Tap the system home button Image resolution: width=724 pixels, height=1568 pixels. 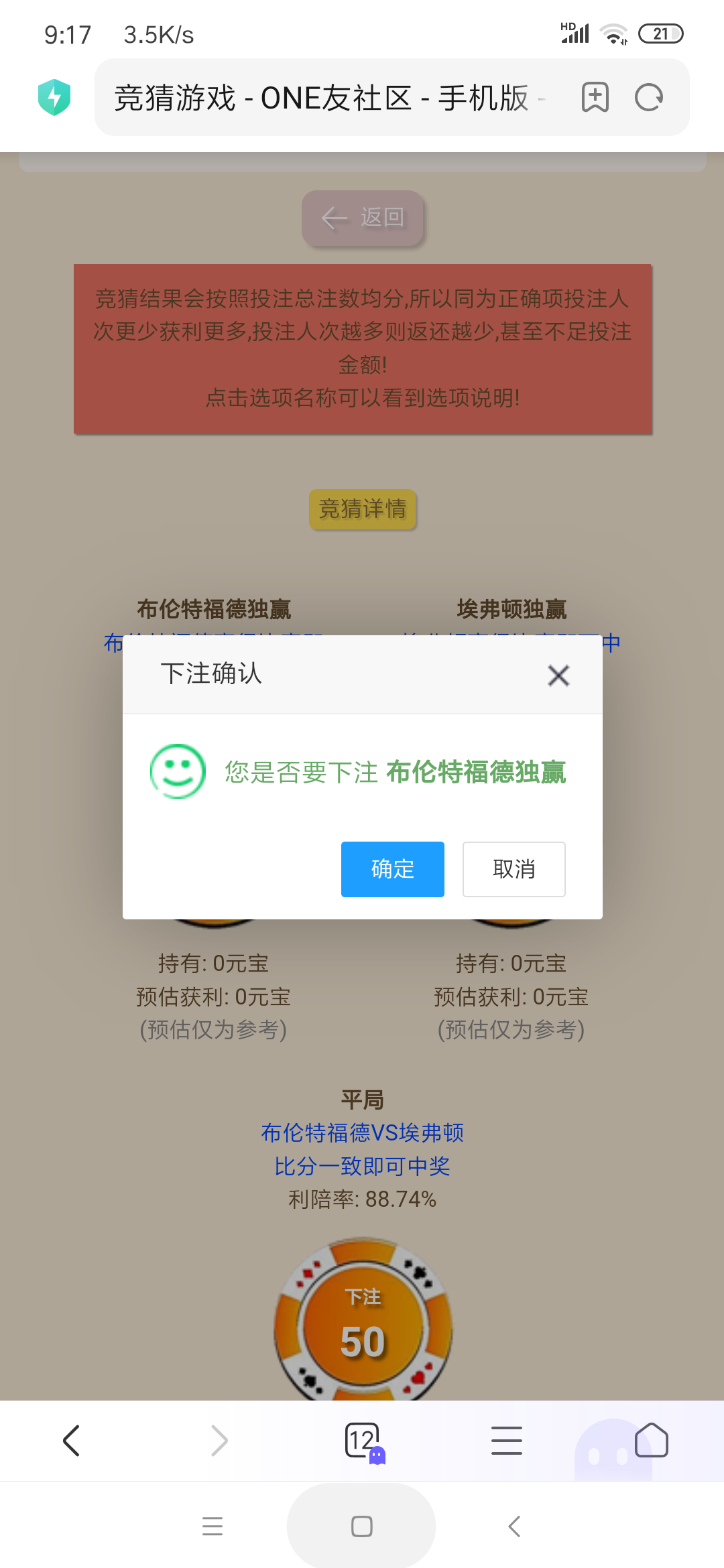361,1526
